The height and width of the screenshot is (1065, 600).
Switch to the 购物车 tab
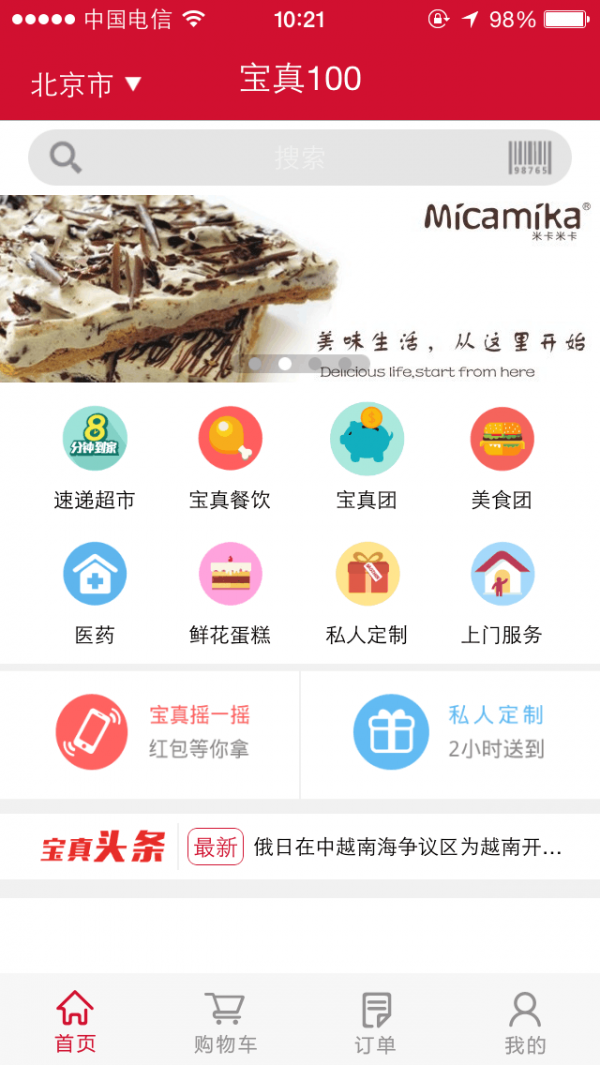coord(225,1020)
